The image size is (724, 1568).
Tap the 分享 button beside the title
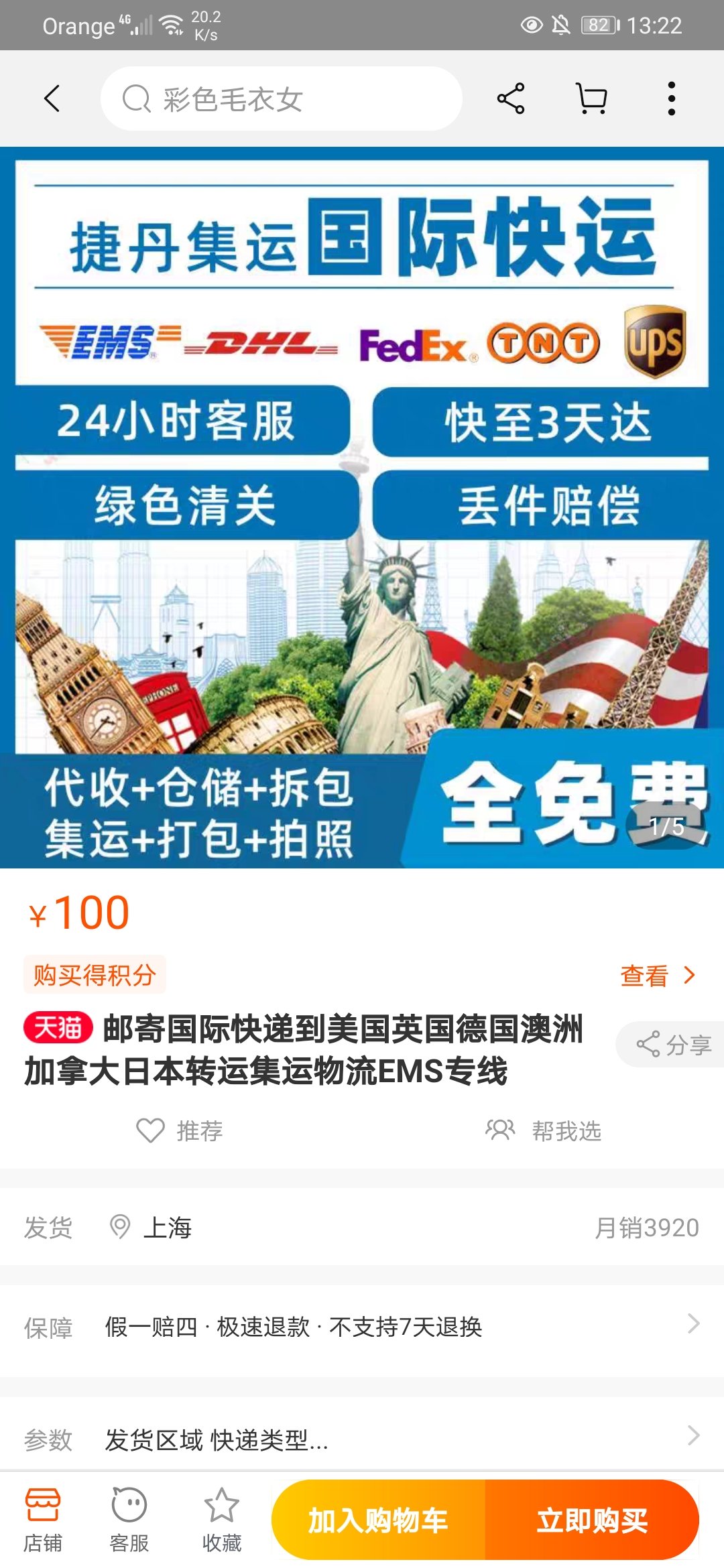pos(674,1044)
